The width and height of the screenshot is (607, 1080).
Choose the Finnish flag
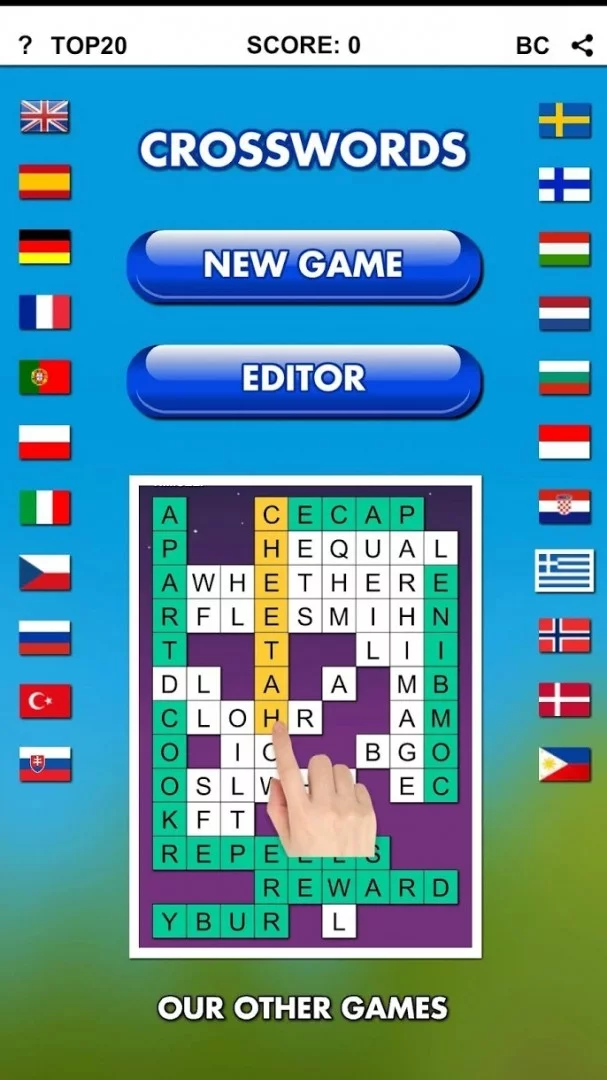[564, 184]
